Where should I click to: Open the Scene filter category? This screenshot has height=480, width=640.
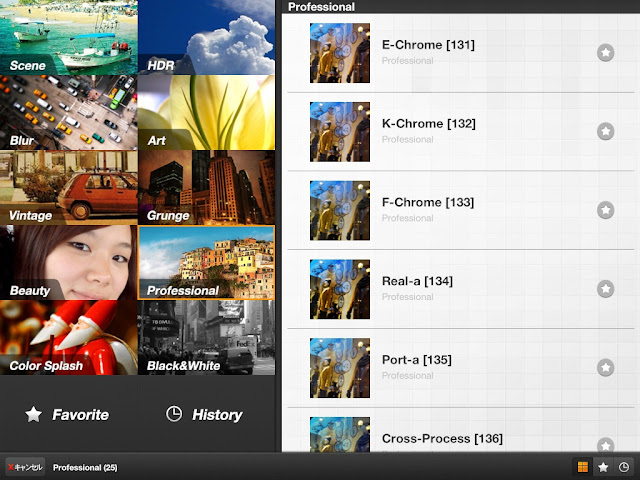pos(69,37)
